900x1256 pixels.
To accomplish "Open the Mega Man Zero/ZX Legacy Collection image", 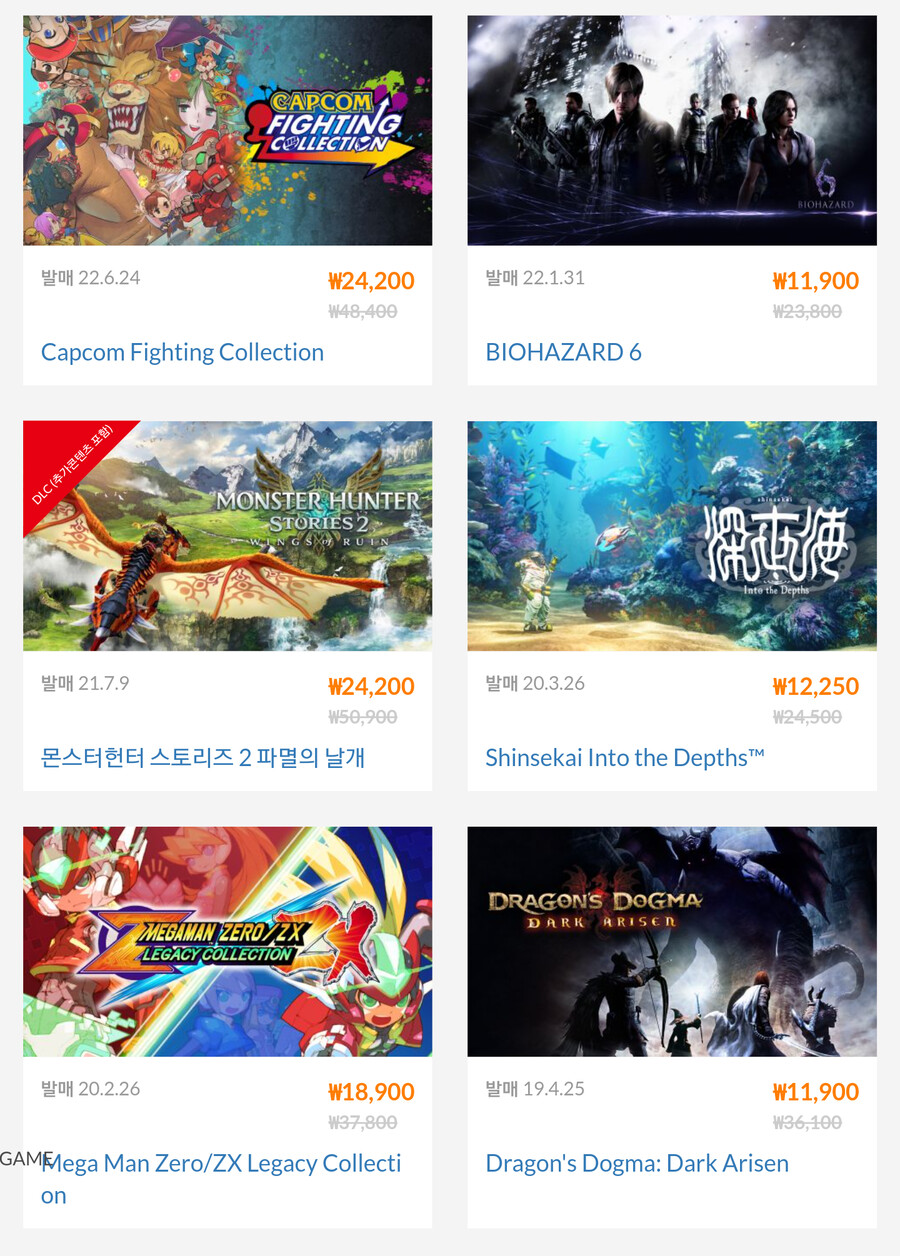I will point(228,941).
